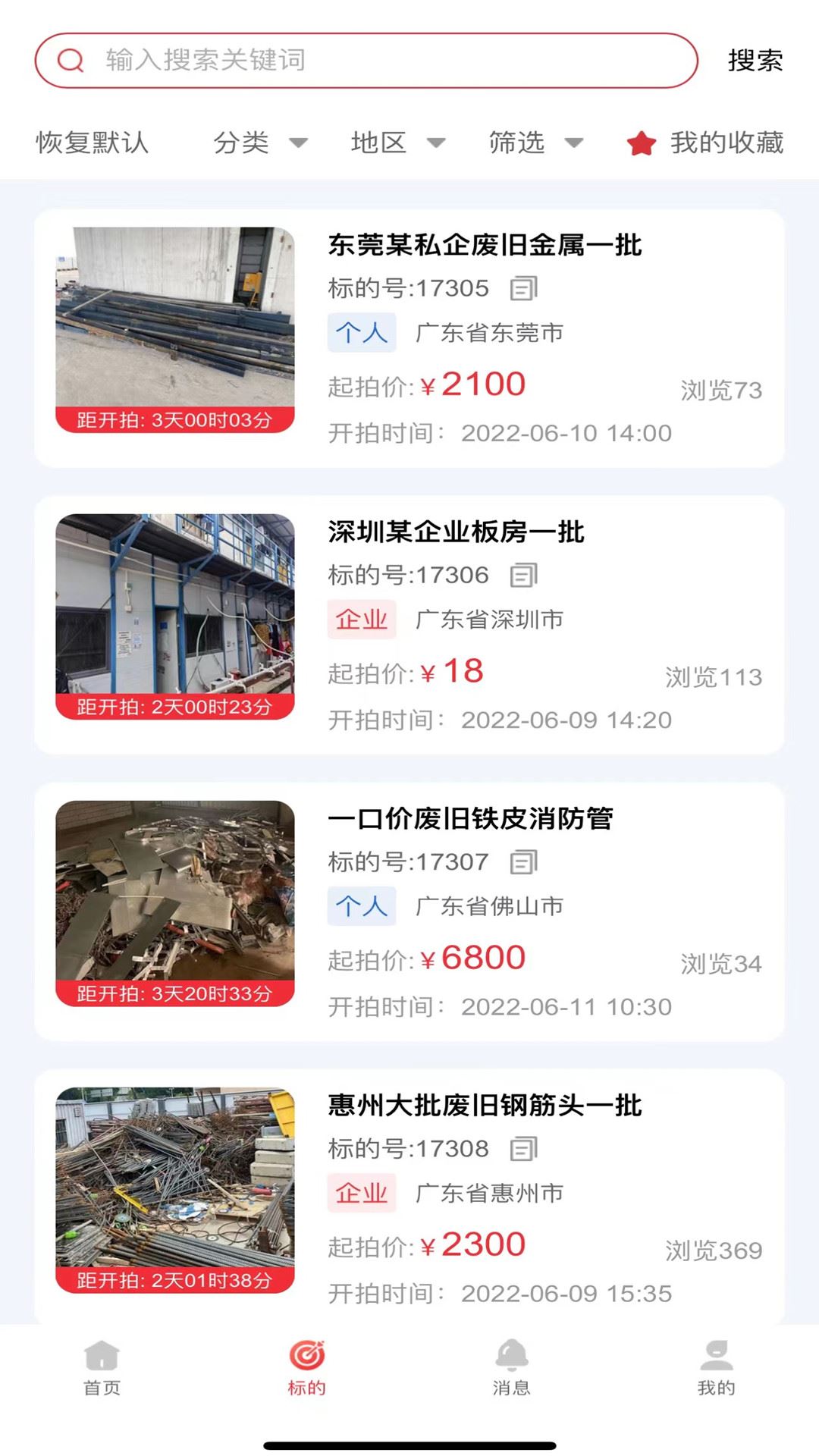
Task: Open the 筛选 filter dropdown
Action: tap(536, 143)
